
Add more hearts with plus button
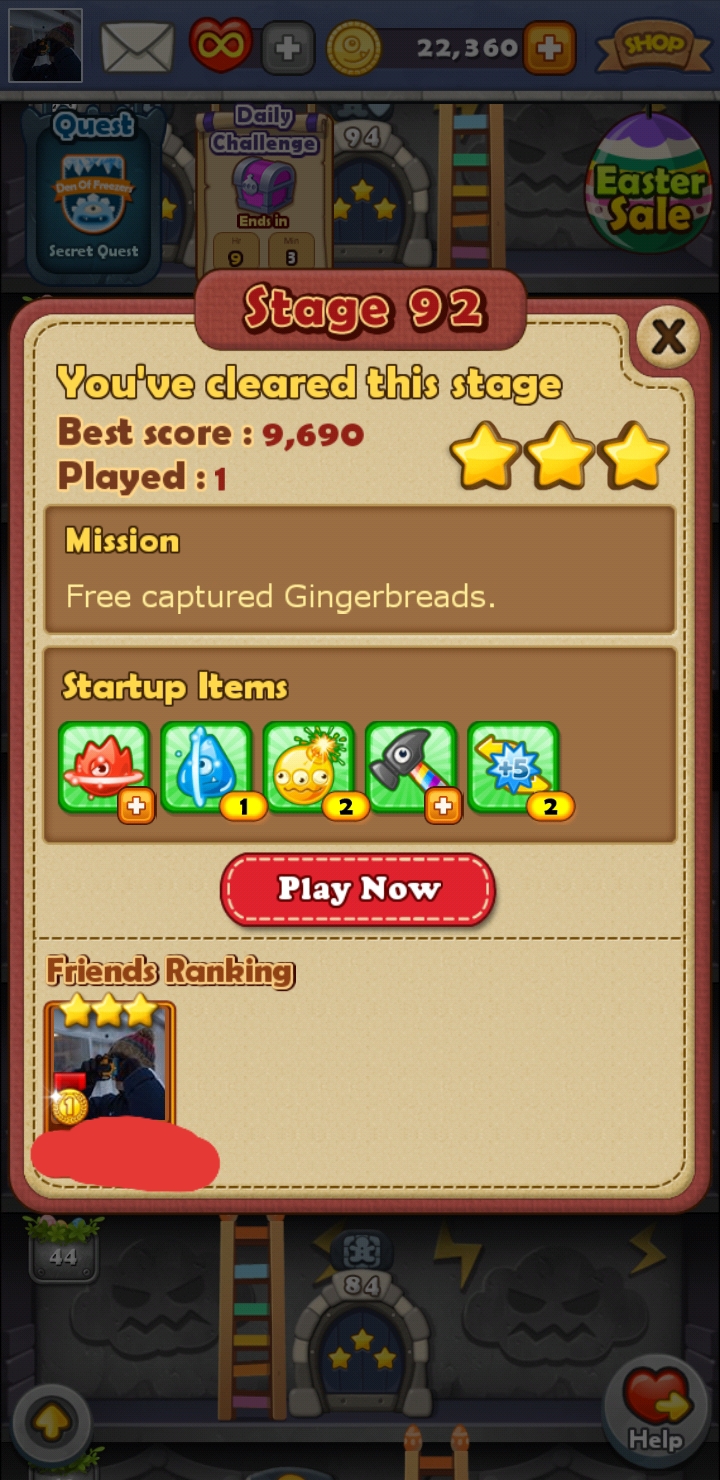tap(288, 48)
